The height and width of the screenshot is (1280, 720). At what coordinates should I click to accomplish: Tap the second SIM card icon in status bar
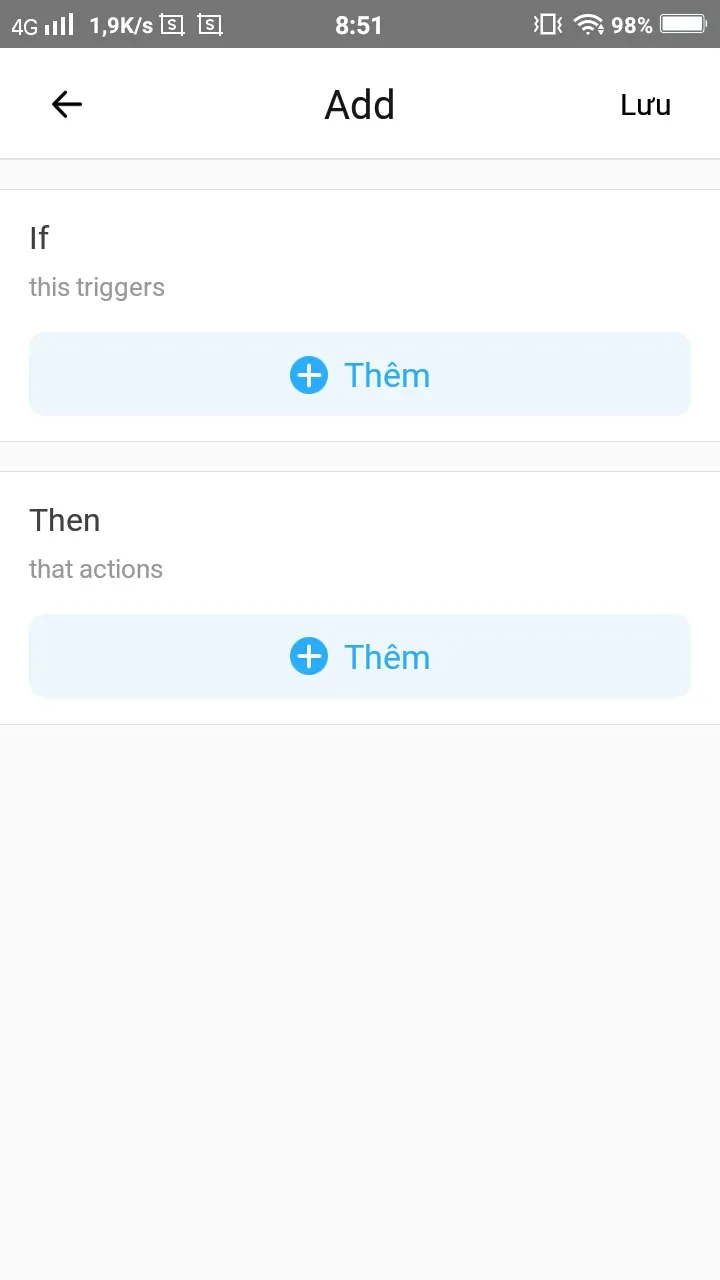[x=209, y=25]
